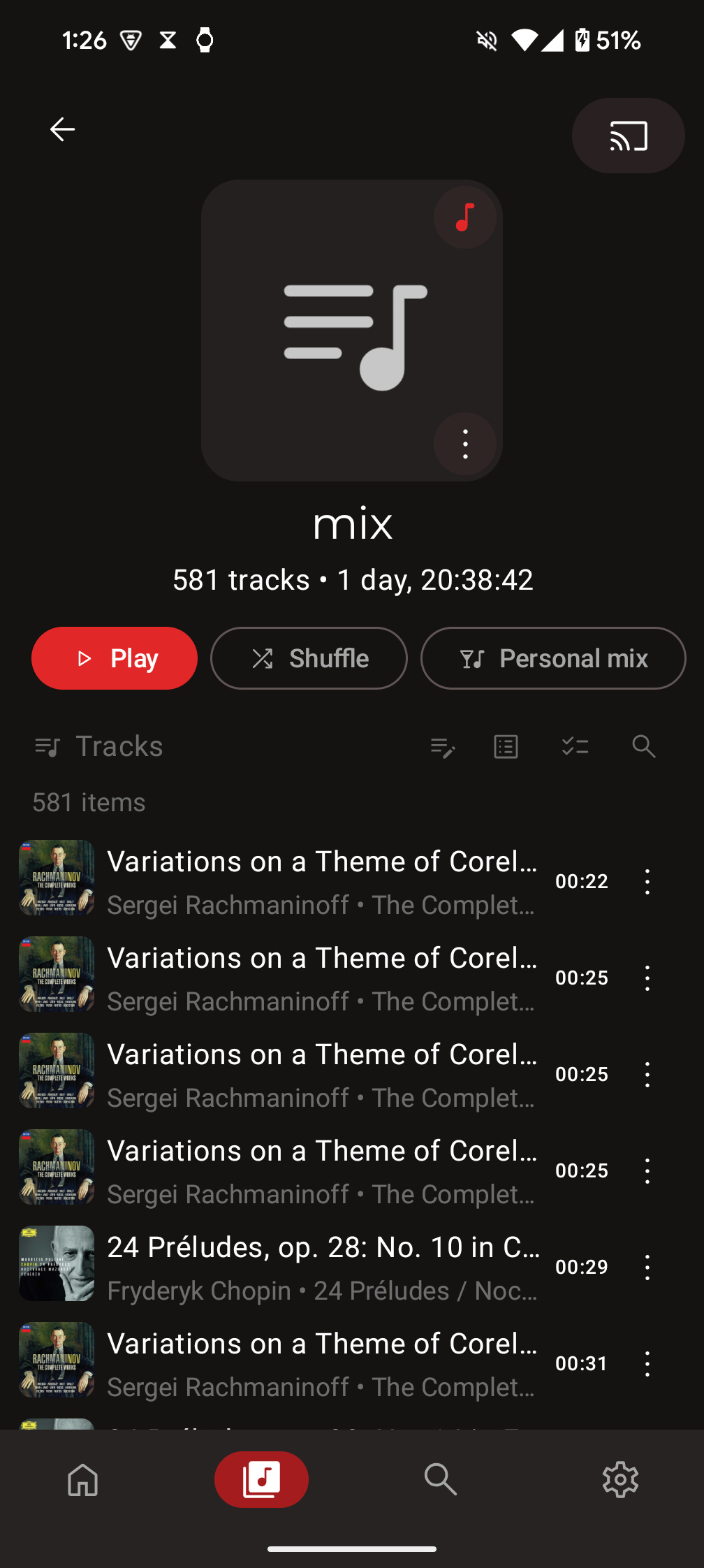Open the cast to device button

[x=628, y=136]
